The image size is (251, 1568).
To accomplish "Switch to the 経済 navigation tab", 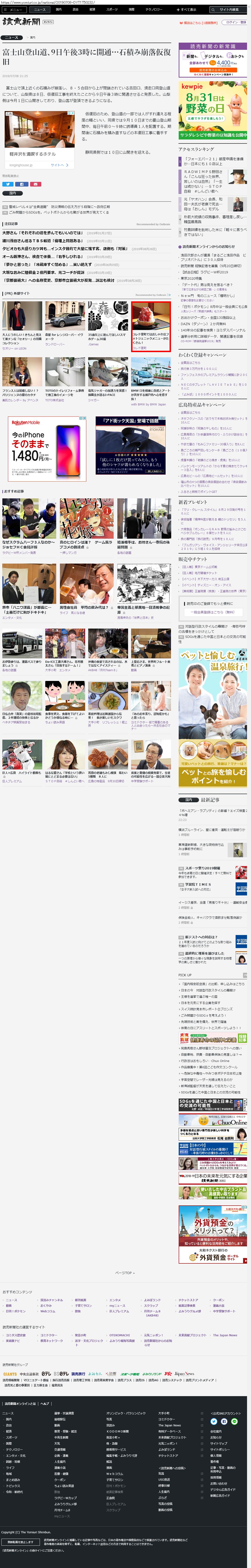I will (x=93, y=10).
